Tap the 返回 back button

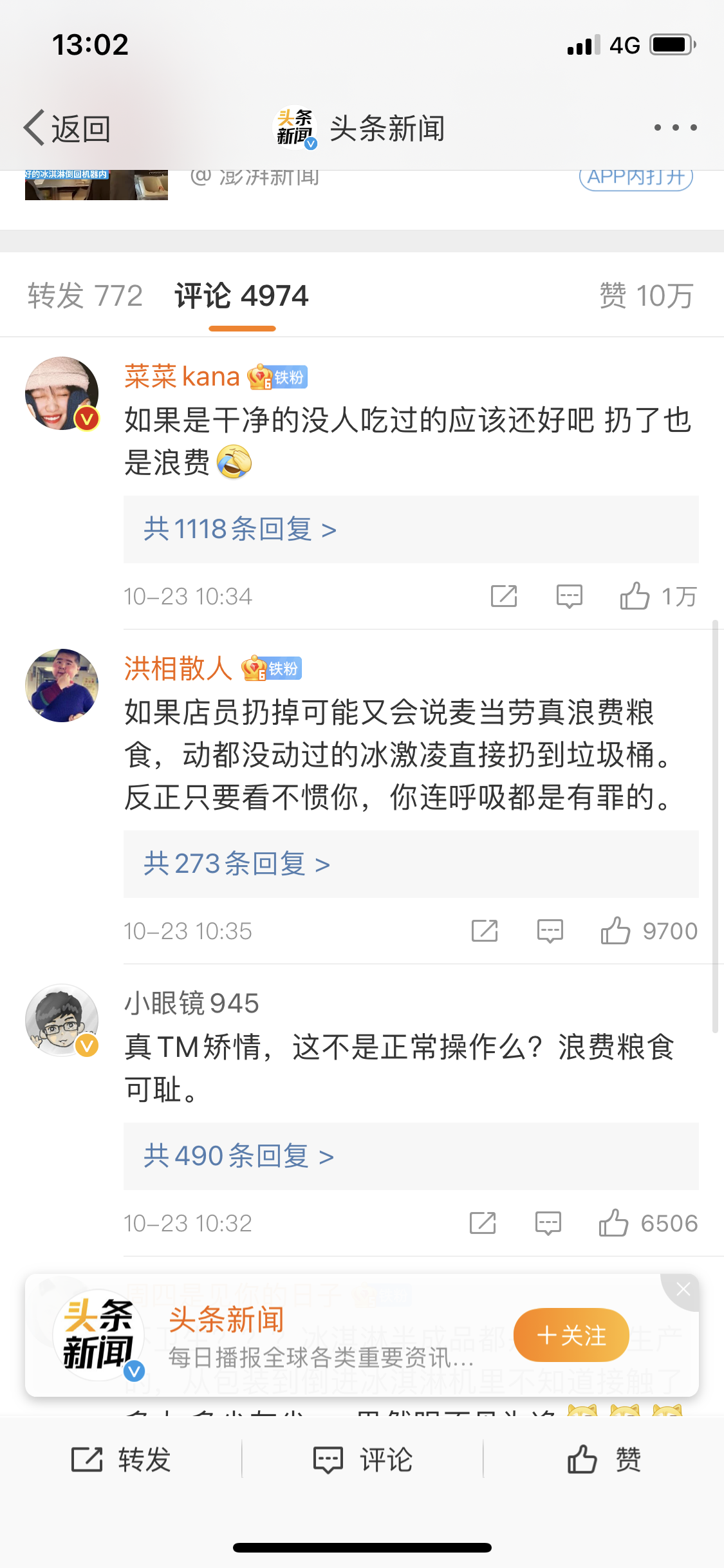point(67,128)
